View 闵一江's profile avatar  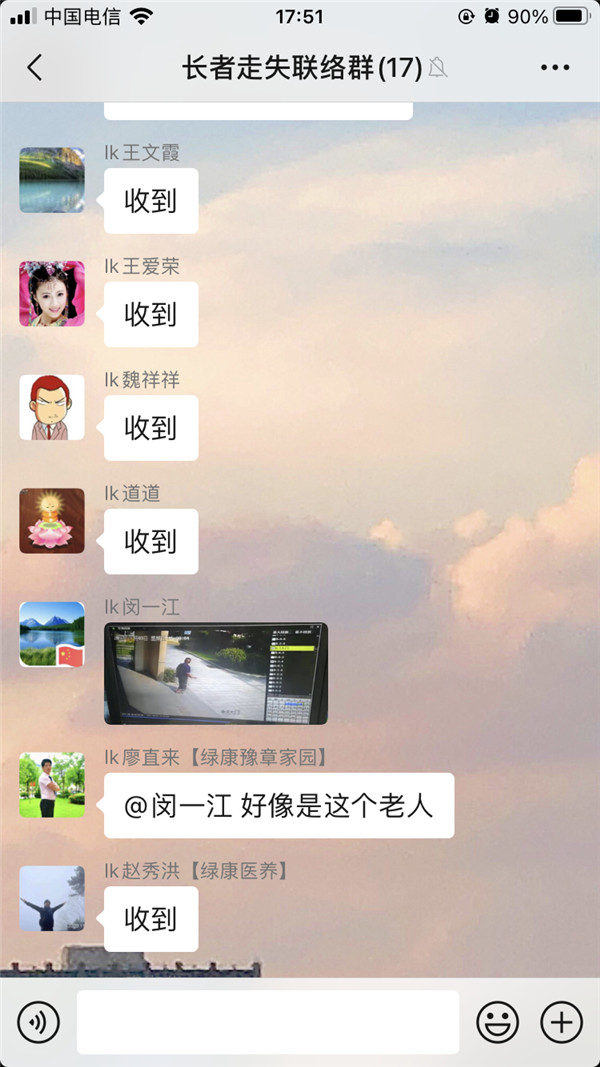(x=52, y=634)
